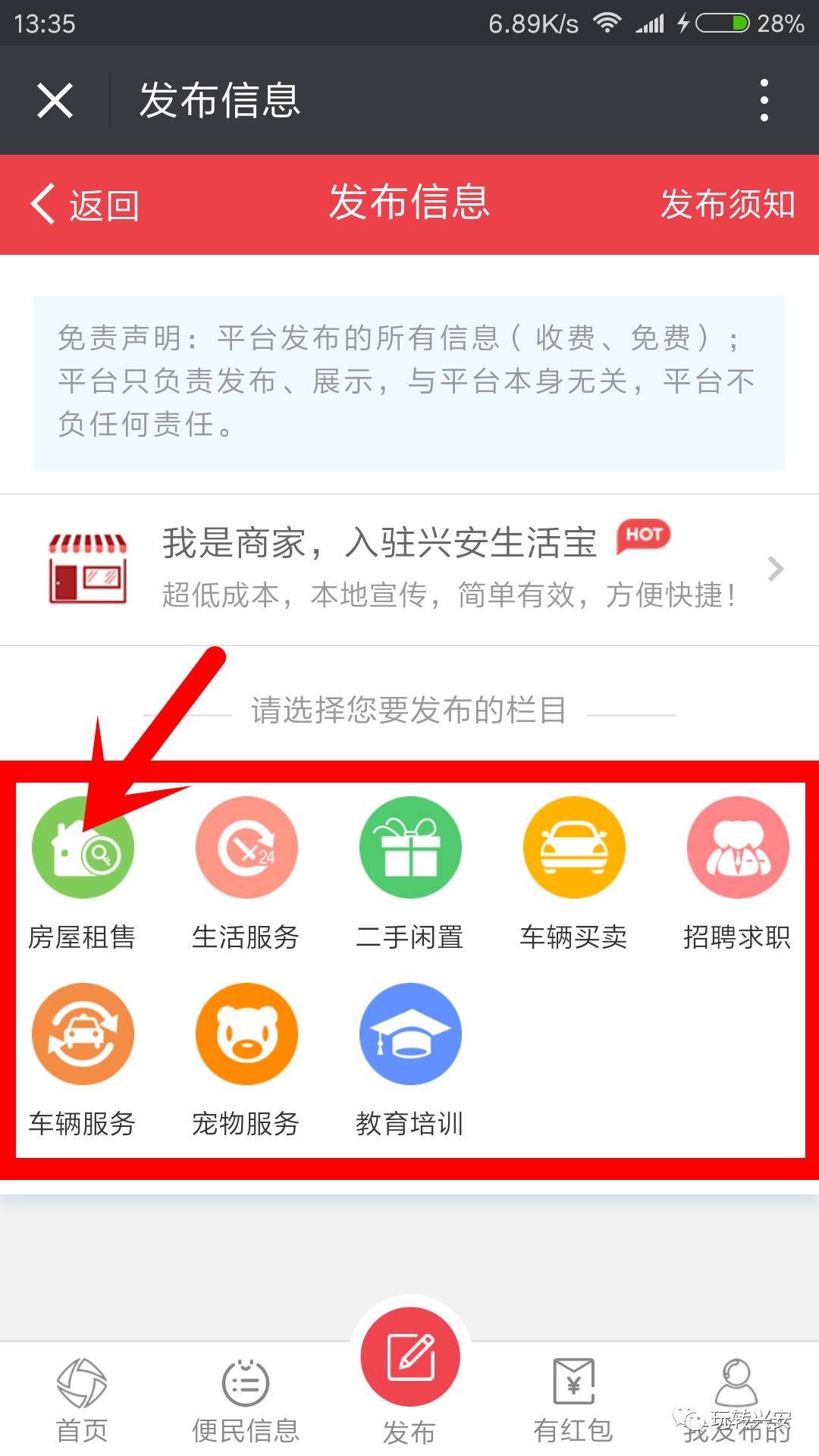Choose the 车辆服务 category
819x1456 pixels.
click(x=82, y=1059)
